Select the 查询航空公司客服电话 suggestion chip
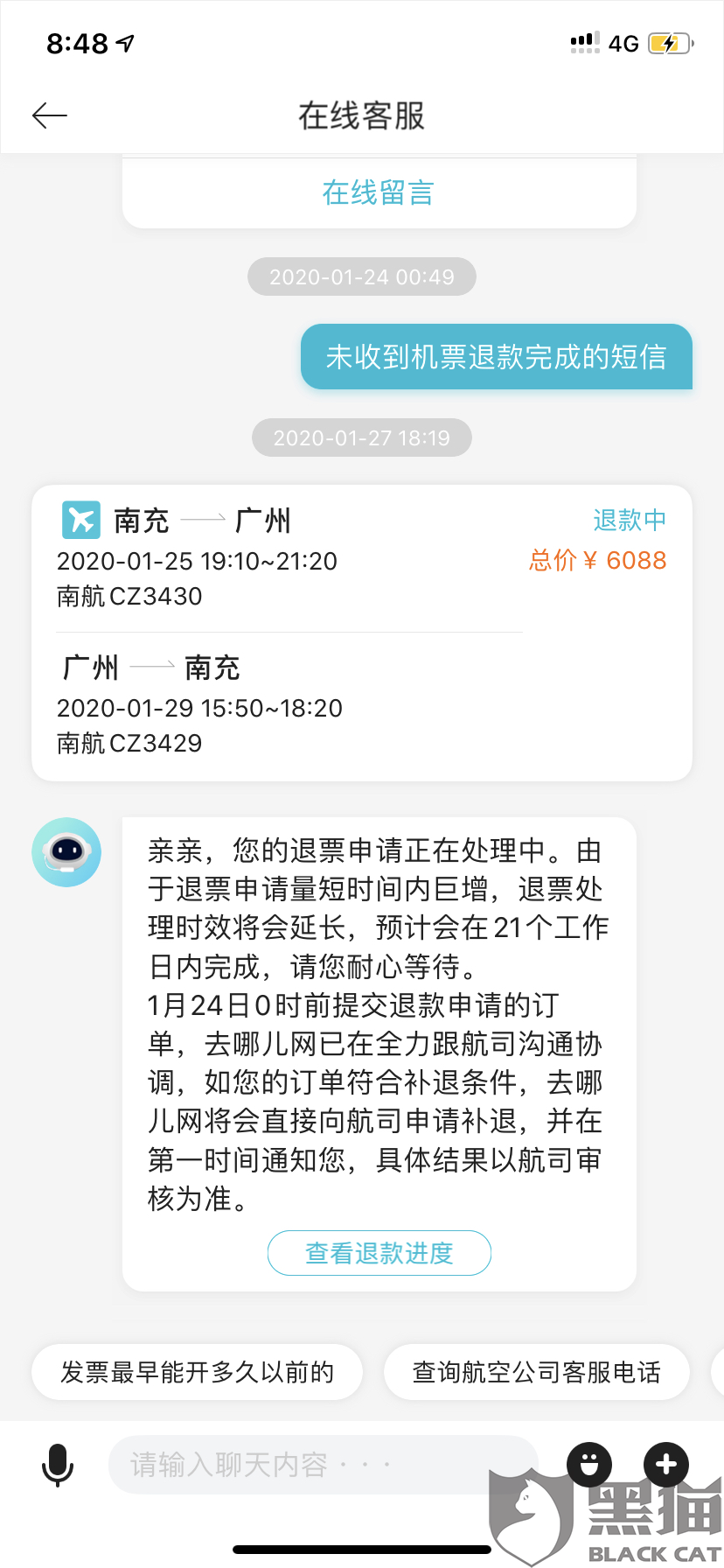Screen dimensions: 724x1568 point(536,1372)
